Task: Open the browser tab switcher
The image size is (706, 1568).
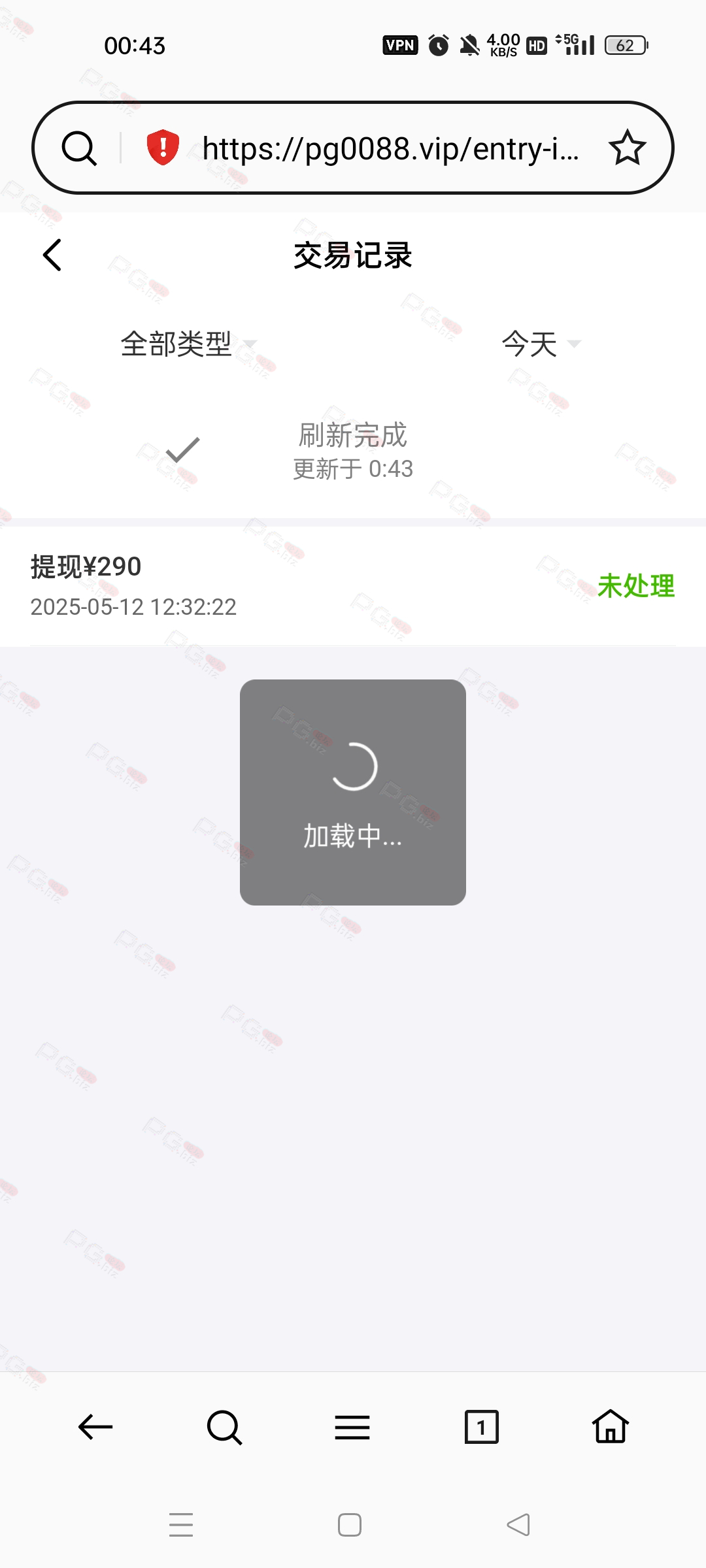Action: click(482, 1427)
